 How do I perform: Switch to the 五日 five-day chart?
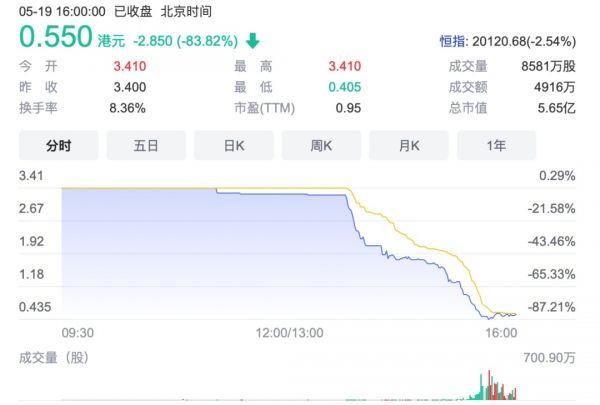coord(146,145)
